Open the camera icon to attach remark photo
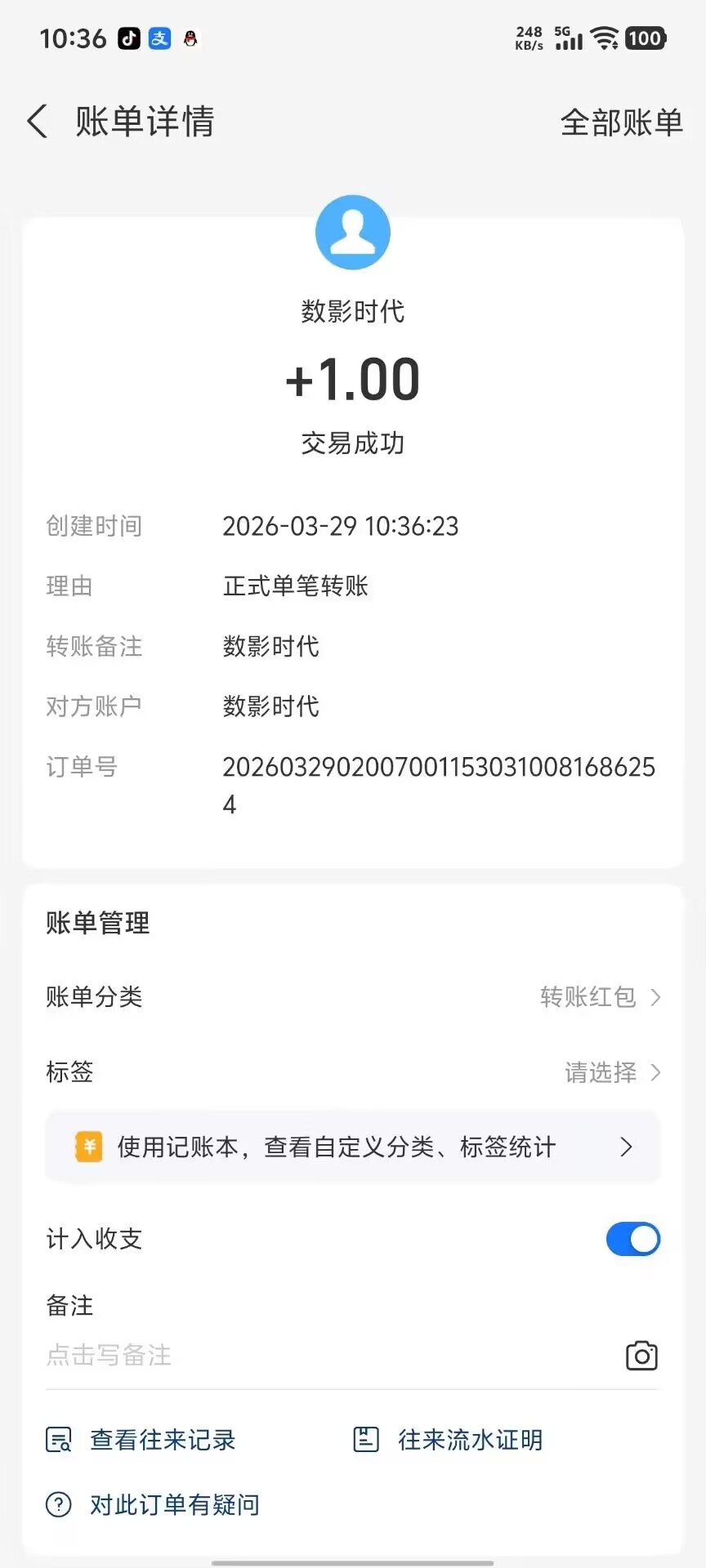Screen dimensions: 706x1568 pos(641,1356)
